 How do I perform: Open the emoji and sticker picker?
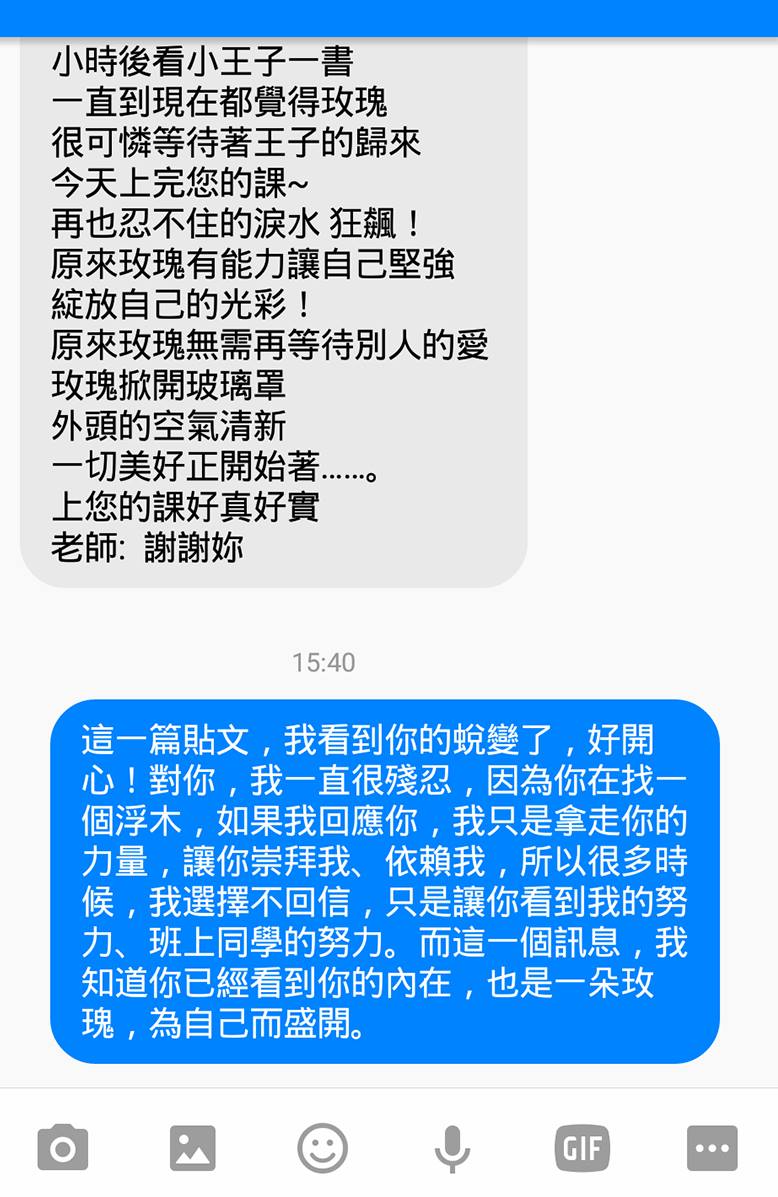point(323,1148)
